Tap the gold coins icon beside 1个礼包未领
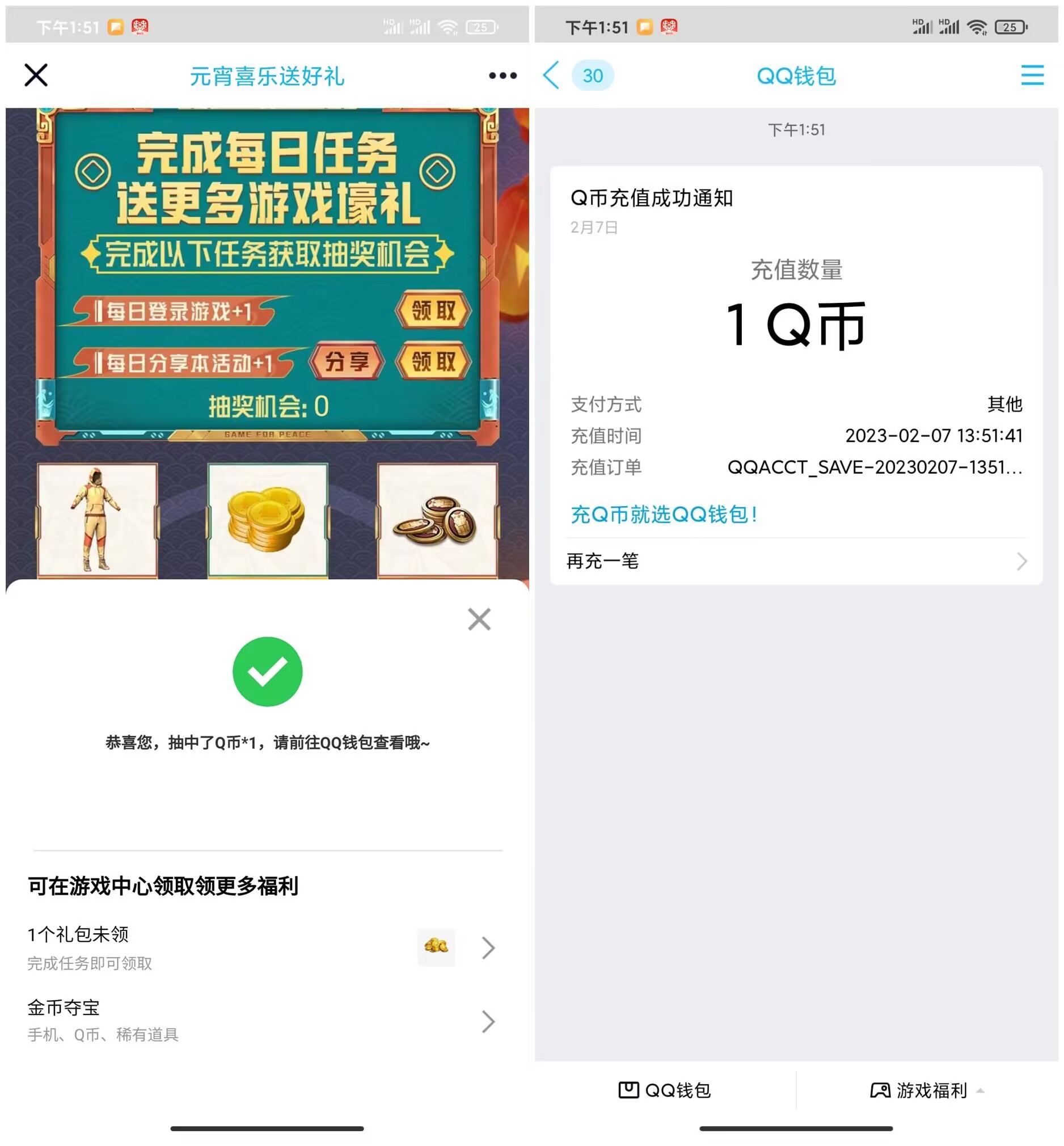1064x1146 pixels. click(436, 947)
